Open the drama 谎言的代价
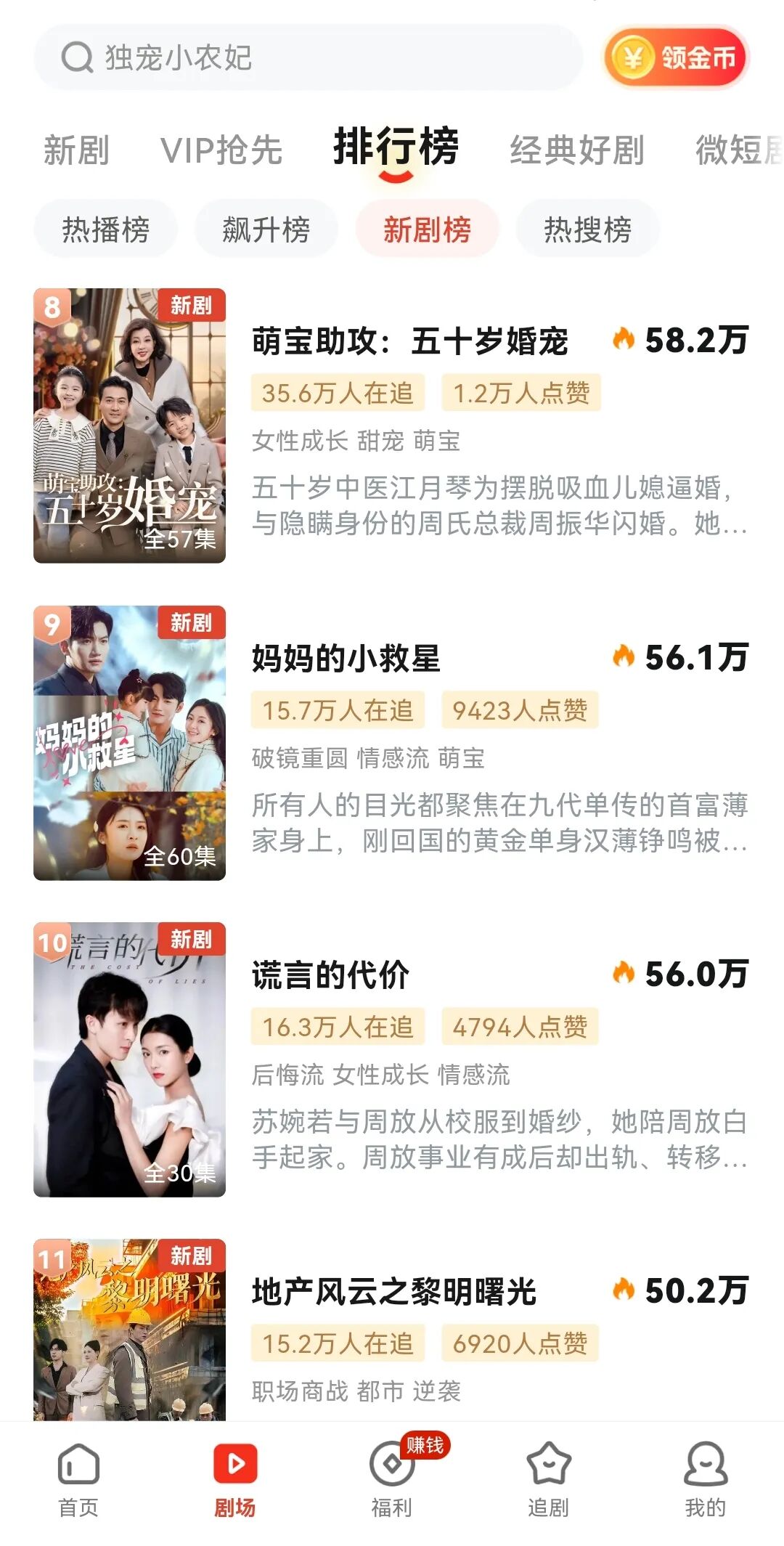Image resolution: width=784 pixels, height=1546 pixels. (330, 975)
